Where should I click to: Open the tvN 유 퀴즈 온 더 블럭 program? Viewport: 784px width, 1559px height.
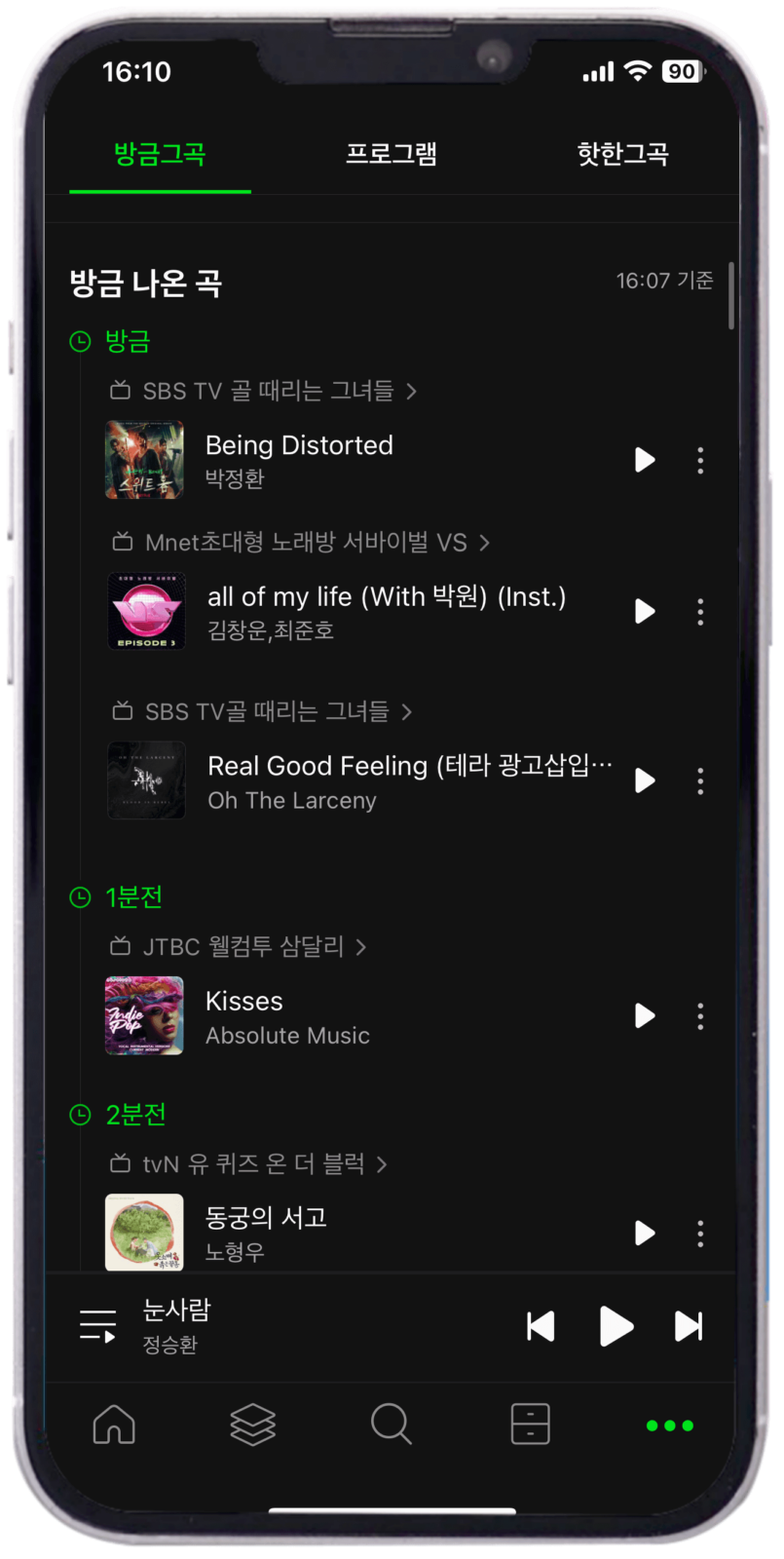250,1163
